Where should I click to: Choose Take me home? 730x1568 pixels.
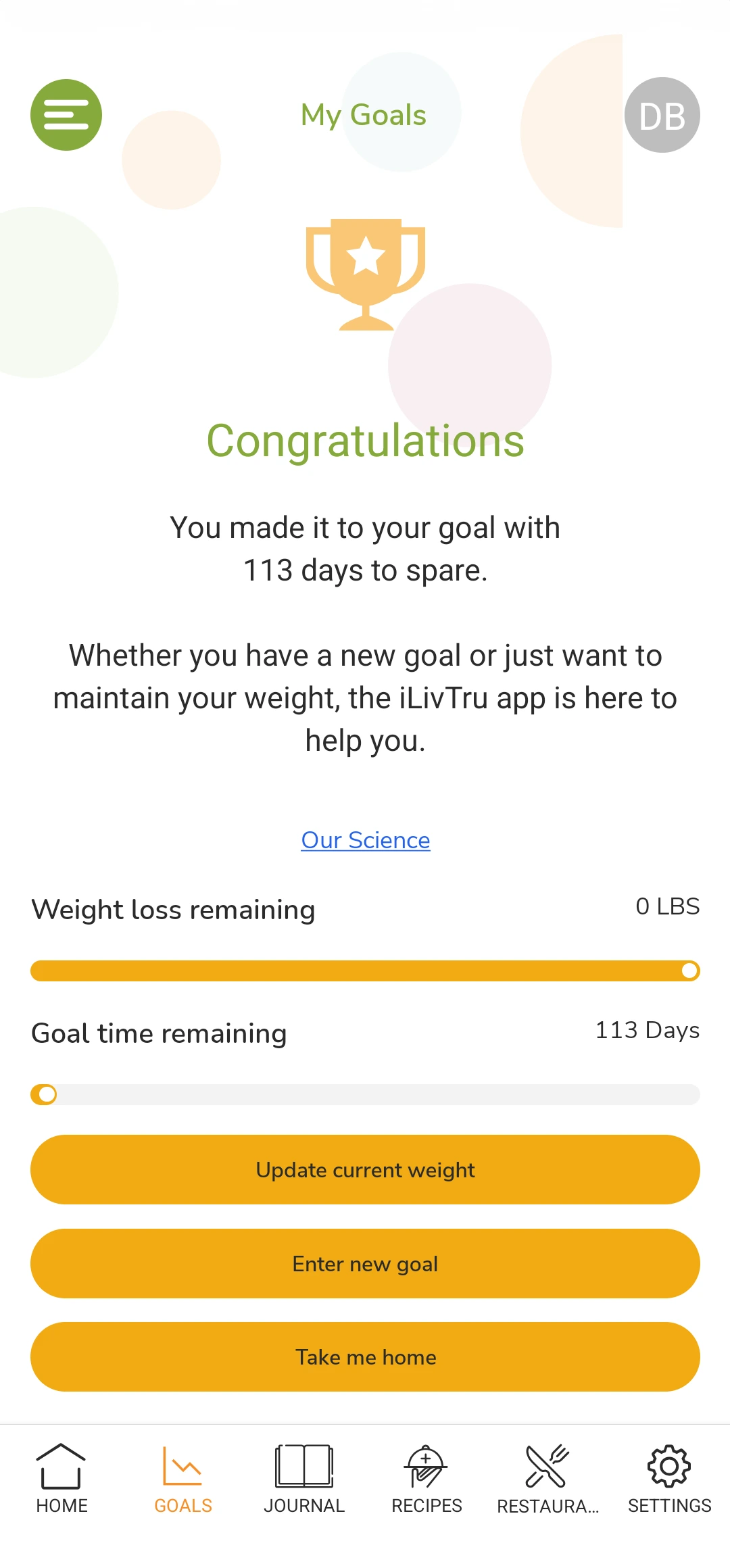tap(365, 1357)
